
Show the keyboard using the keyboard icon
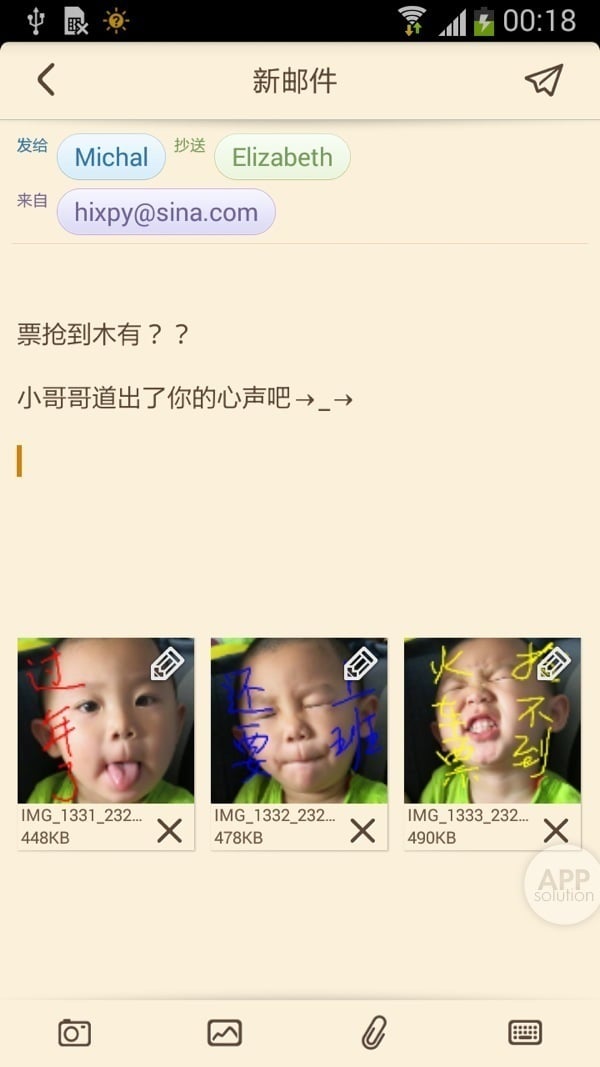point(525,1032)
